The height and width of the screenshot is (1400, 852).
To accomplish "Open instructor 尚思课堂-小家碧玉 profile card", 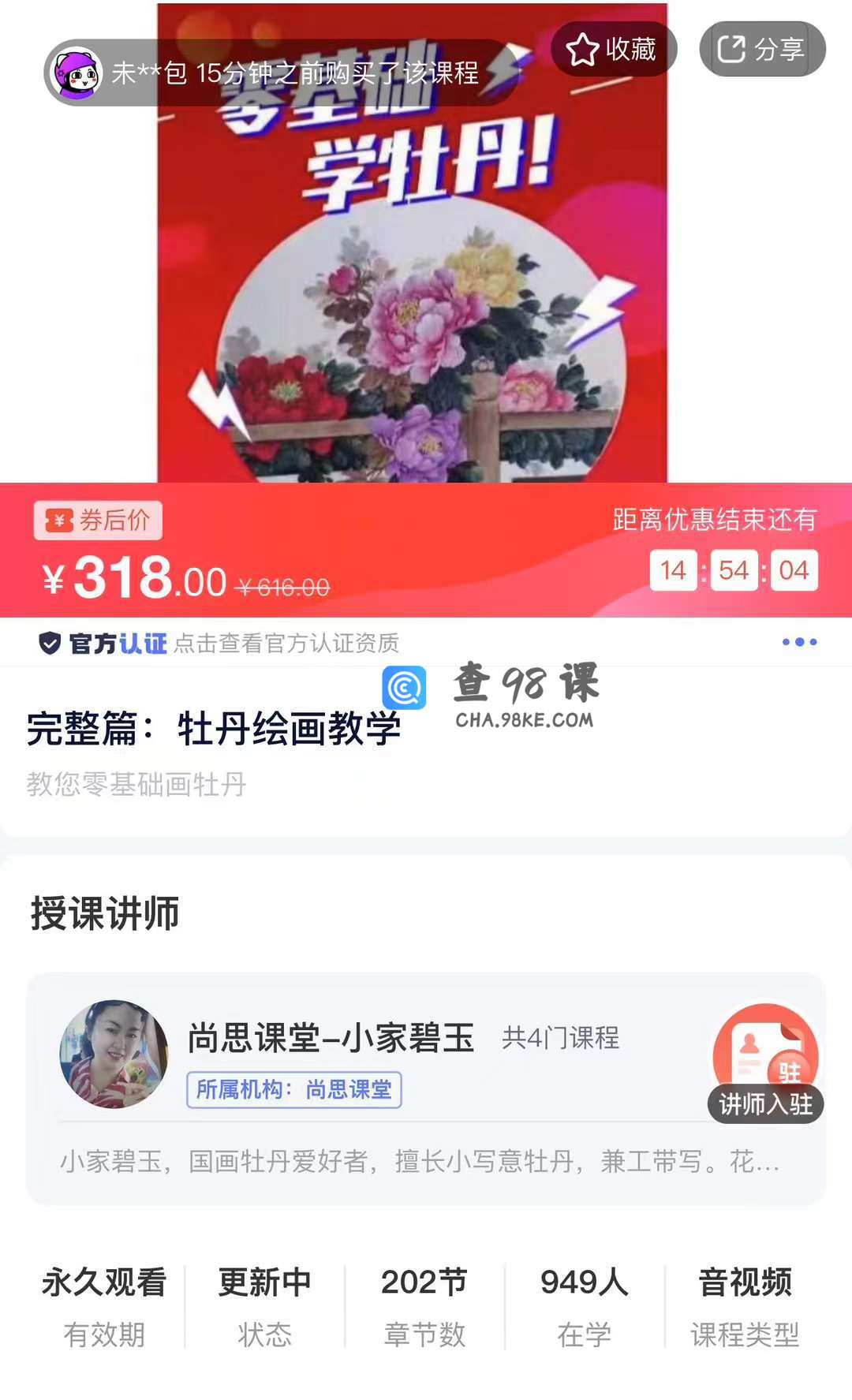I will coord(331,1037).
